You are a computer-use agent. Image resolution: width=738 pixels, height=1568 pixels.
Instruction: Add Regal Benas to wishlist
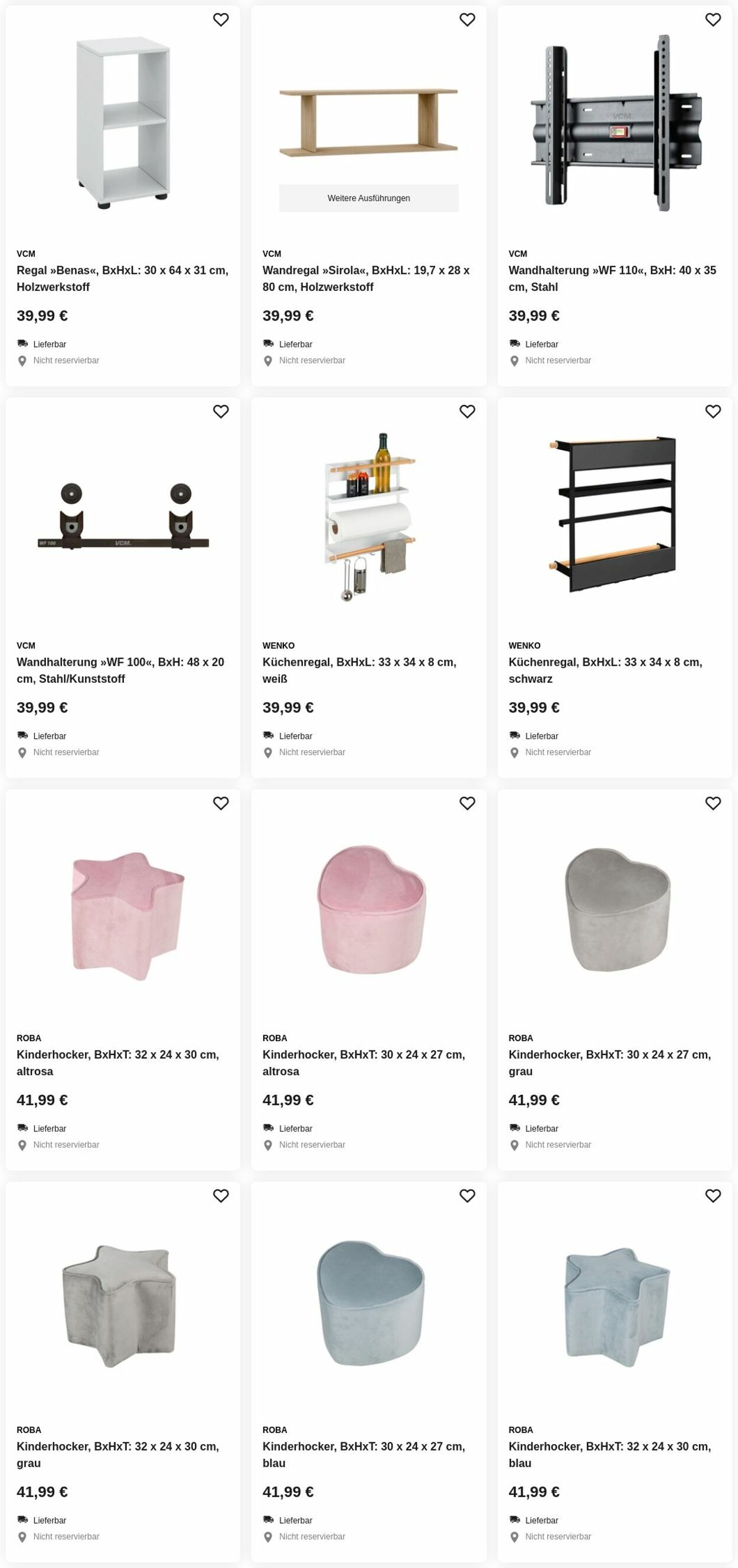pyautogui.click(x=220, y=20)
